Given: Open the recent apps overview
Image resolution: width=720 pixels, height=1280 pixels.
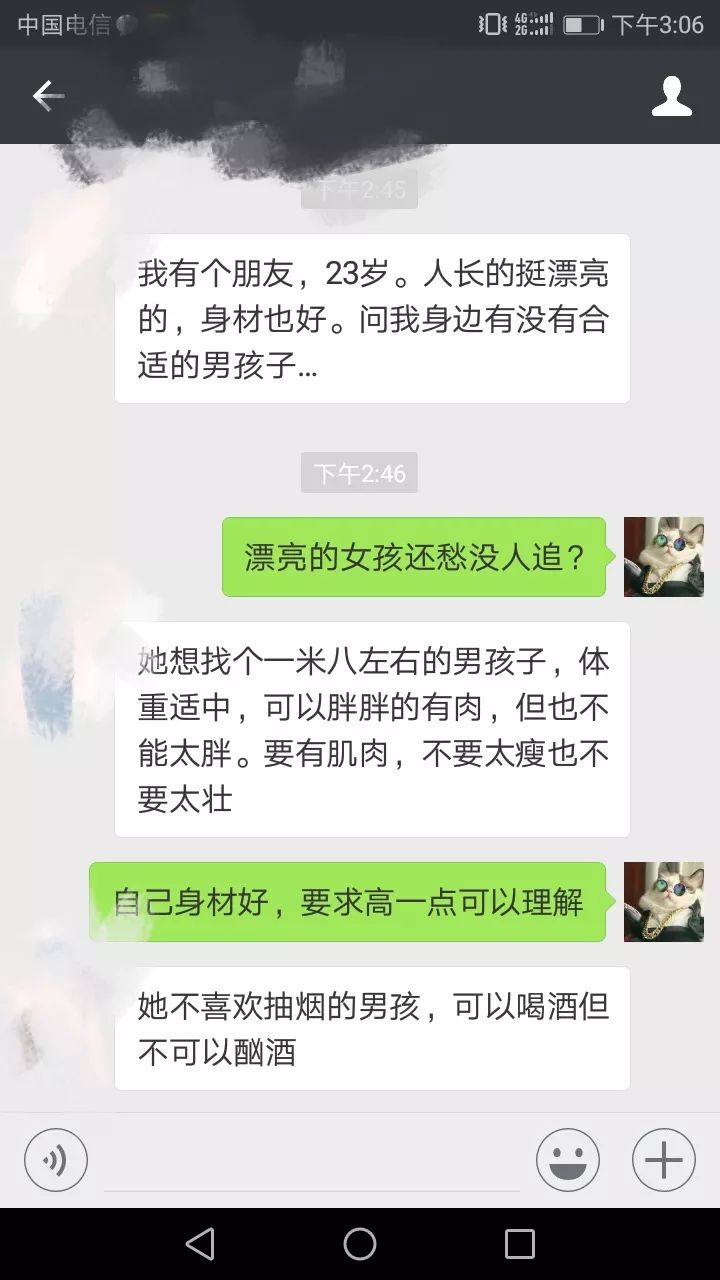Looking at the screenshot, I should (519, 1244).
